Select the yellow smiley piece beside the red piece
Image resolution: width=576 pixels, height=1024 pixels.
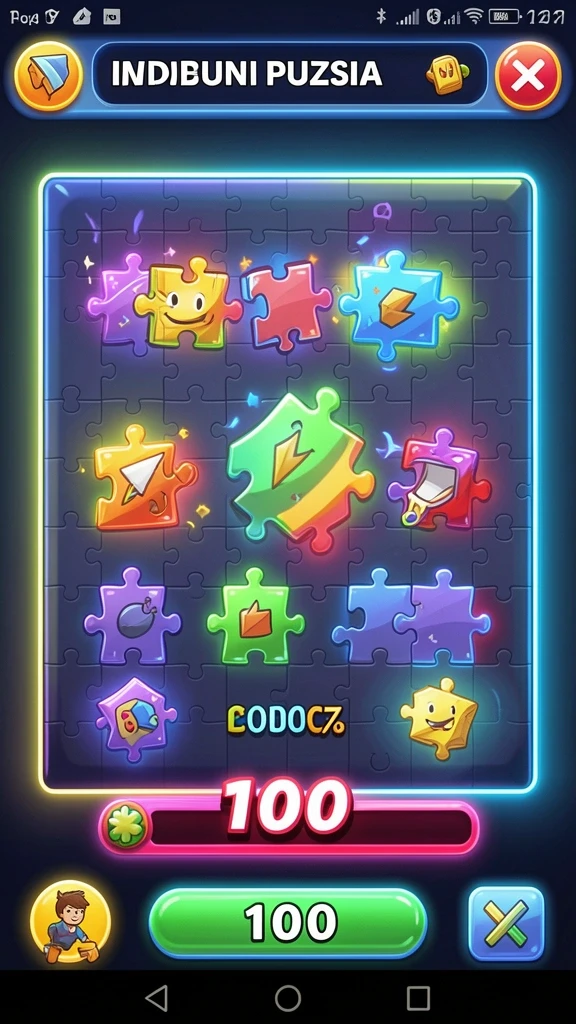click(x=185, y=302)
